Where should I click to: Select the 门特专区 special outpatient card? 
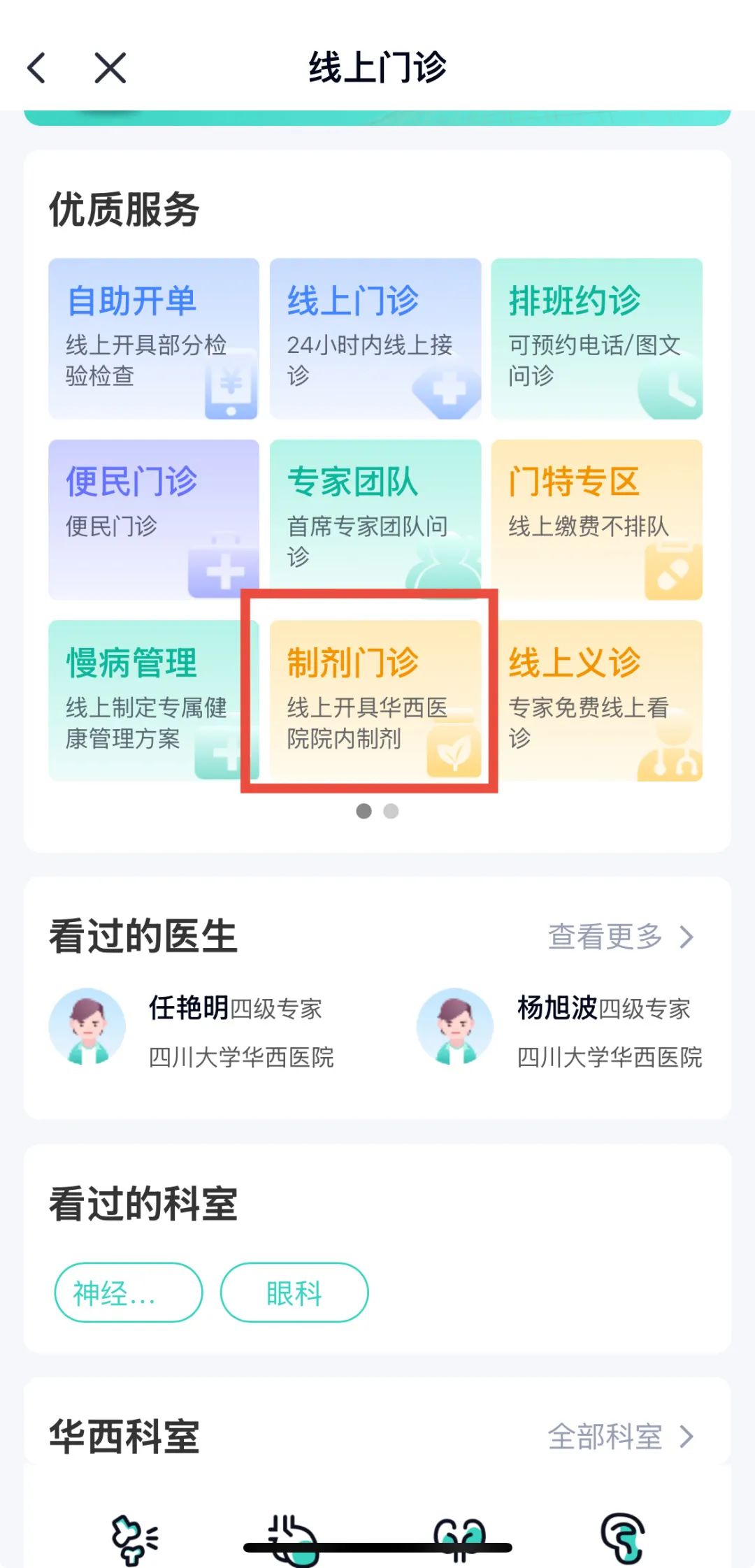pyautogui.click(x=598, y=519)
